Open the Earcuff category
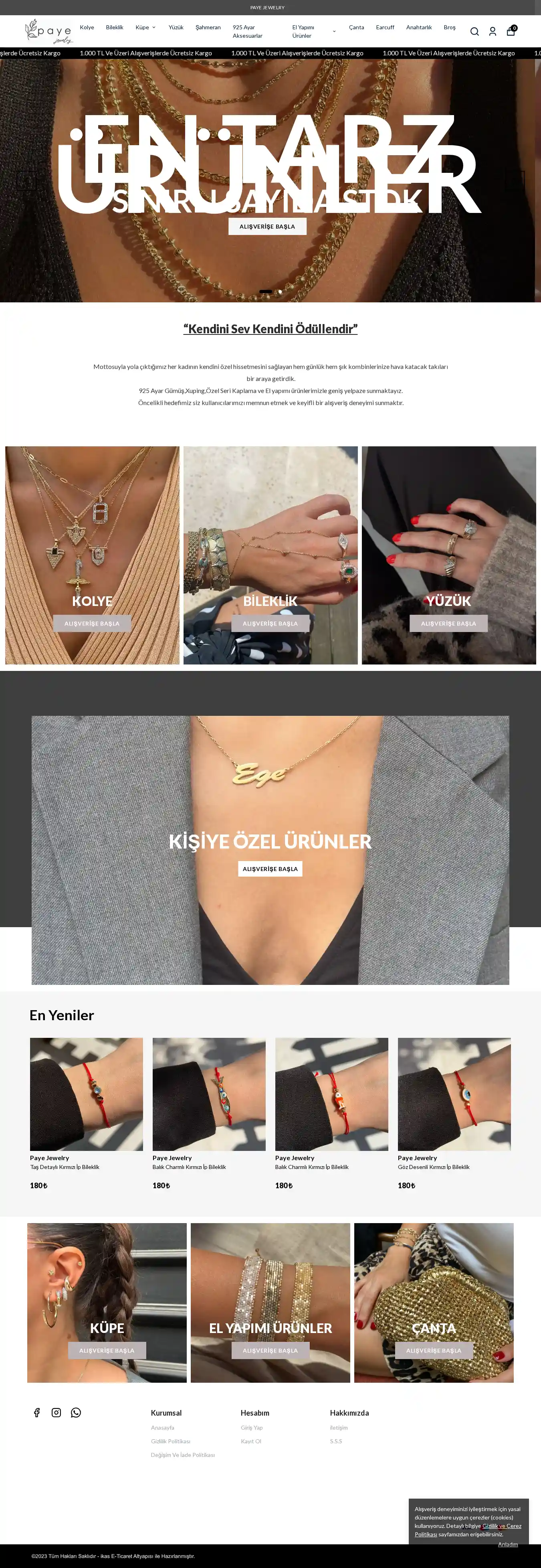Screen dimensions: 541x1568 point(385,27)
